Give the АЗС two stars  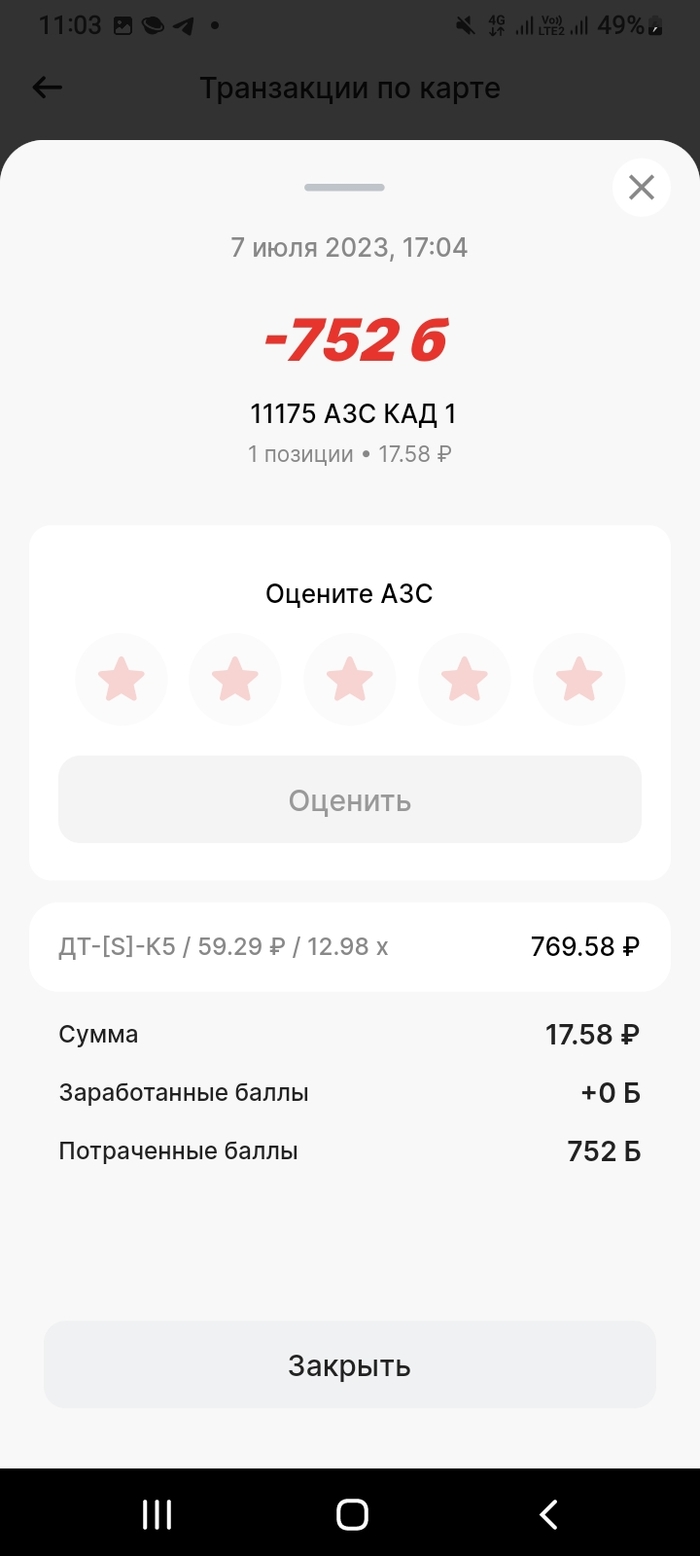point(235,679)
